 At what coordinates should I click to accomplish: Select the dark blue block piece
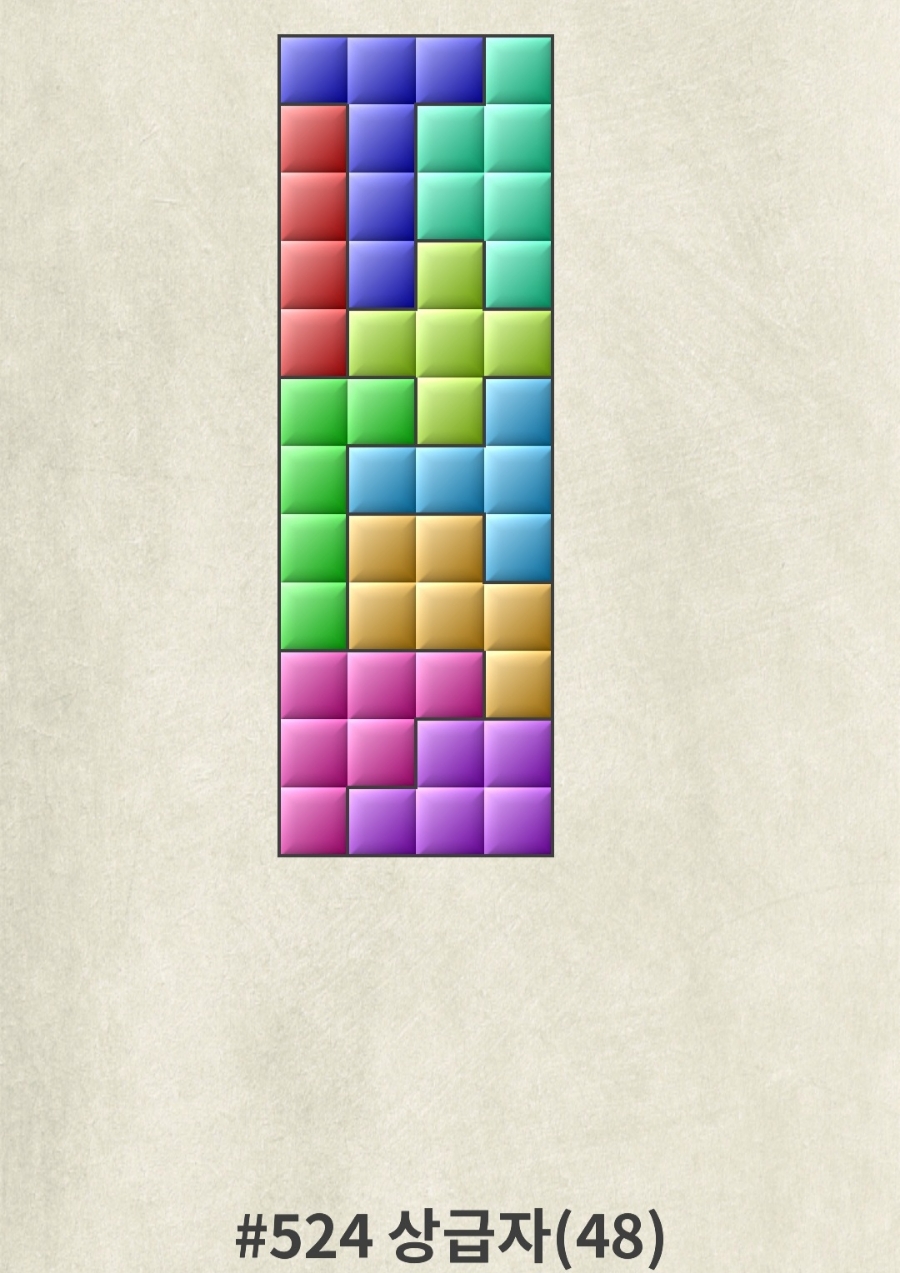coord(381,173)
